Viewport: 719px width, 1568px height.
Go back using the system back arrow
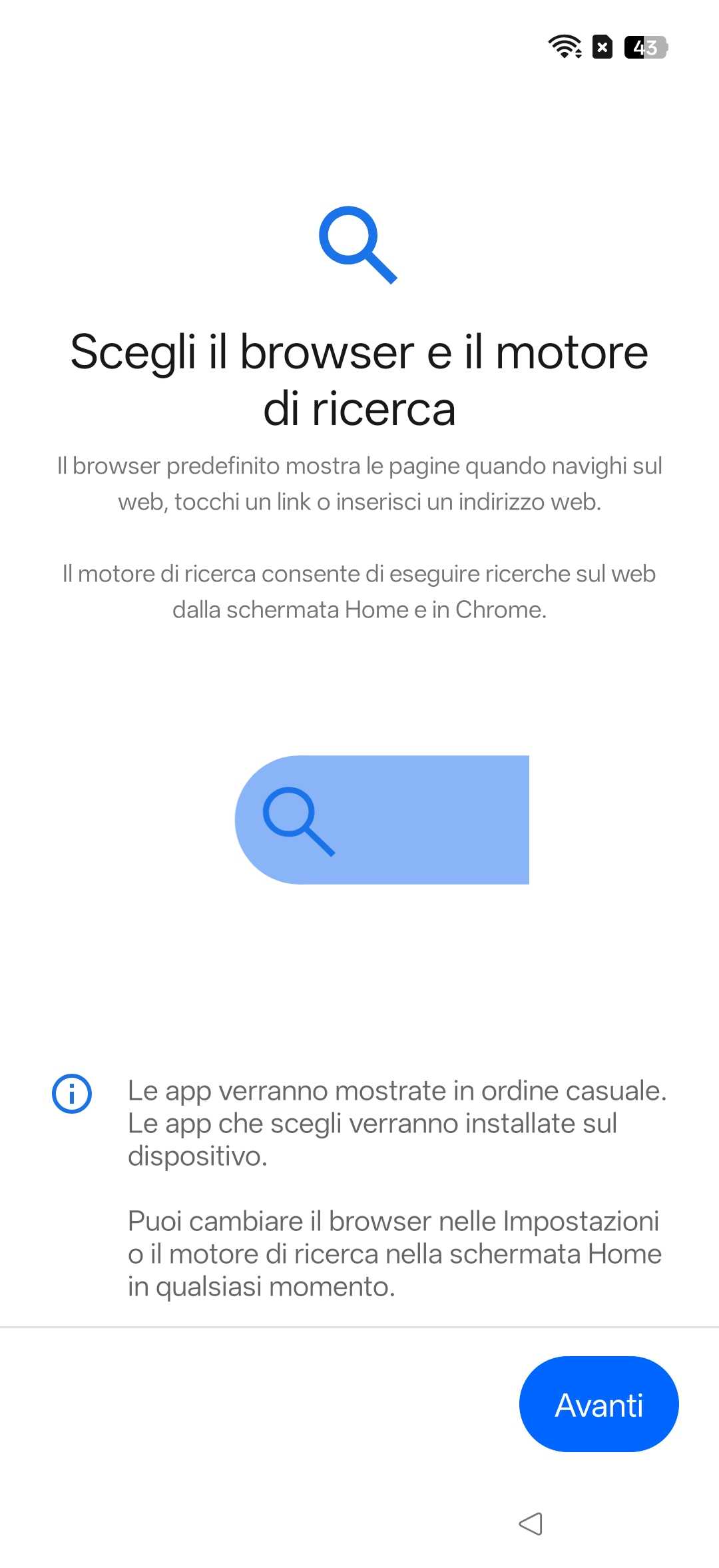(x=531, y=1523)
